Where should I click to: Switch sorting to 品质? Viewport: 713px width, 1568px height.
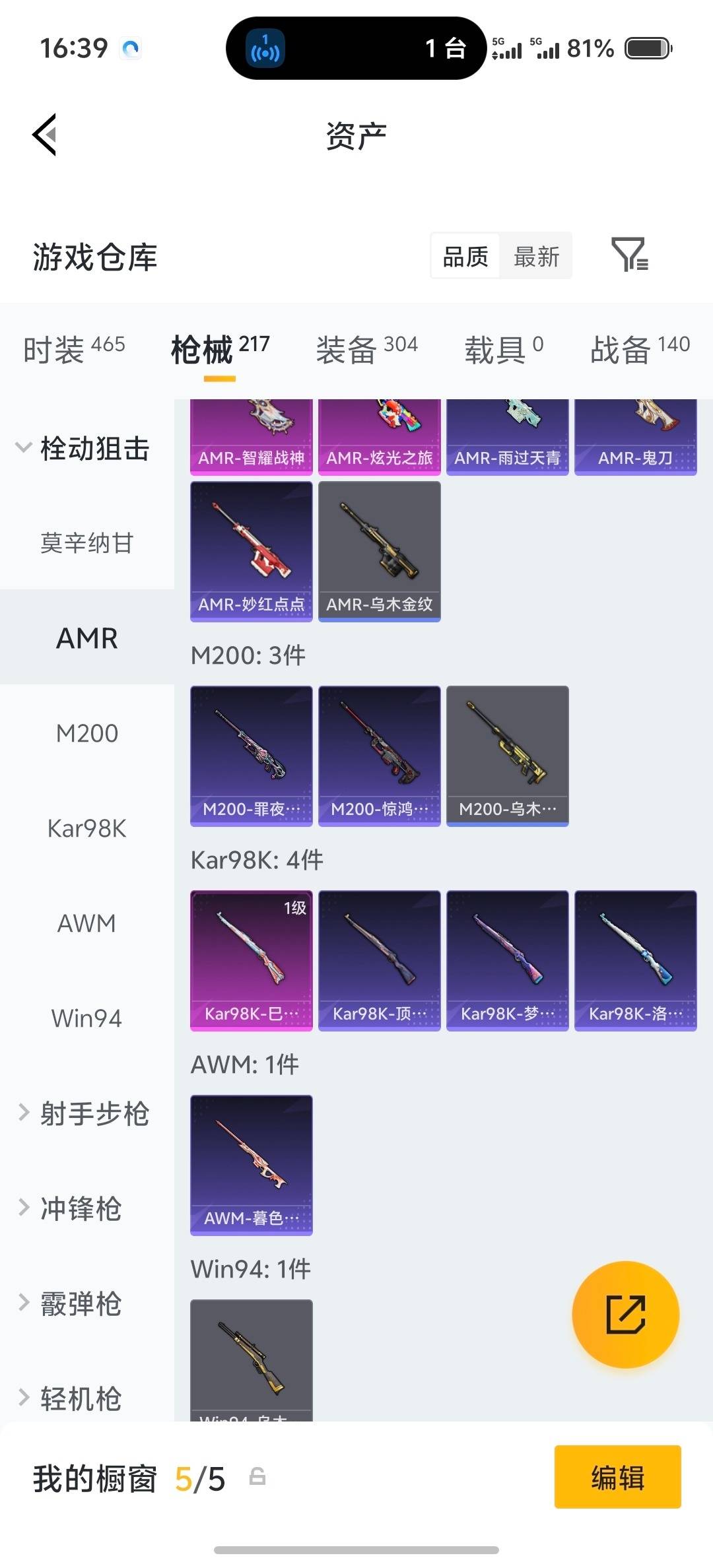[465, 256]
